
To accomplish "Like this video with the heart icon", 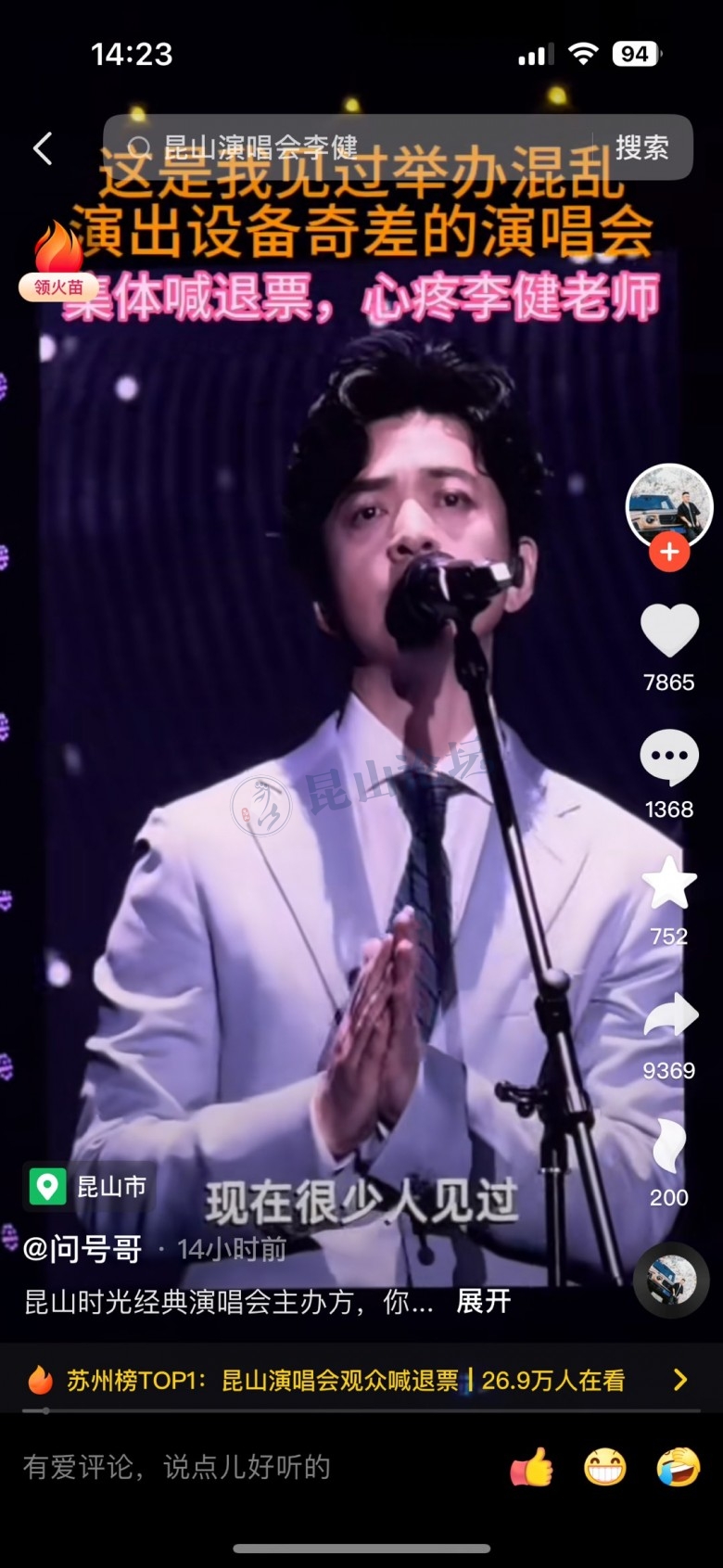I will (x=669, y=631).
